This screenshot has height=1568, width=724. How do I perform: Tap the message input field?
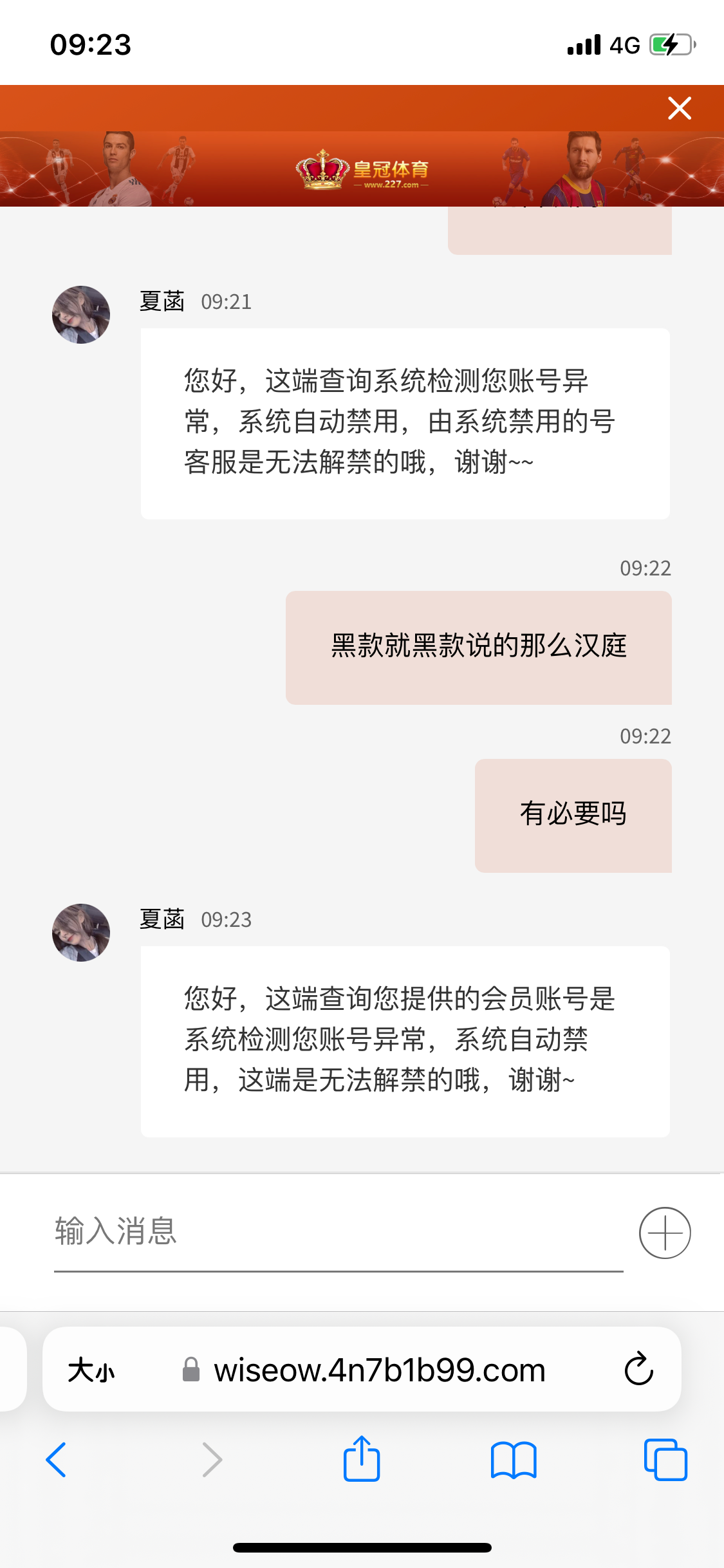[x=338, y=1232]
